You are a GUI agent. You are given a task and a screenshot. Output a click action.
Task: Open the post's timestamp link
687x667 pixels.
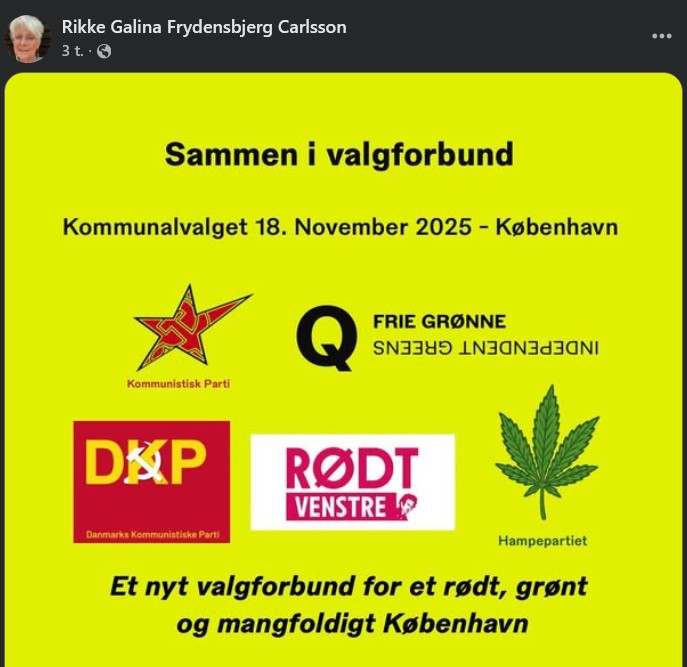(x=71, y=51)
